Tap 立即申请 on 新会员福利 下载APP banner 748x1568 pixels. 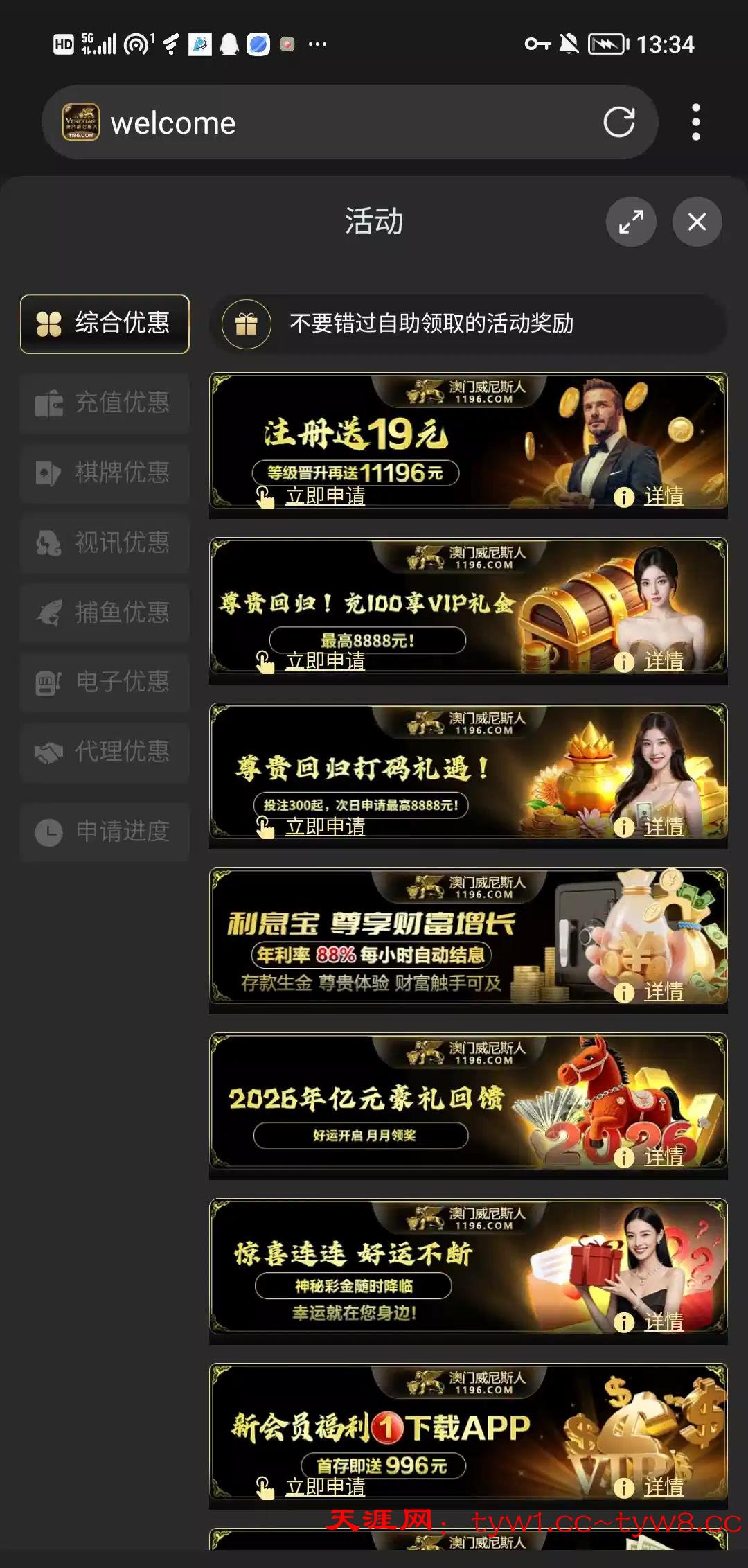click(324, 1487)
